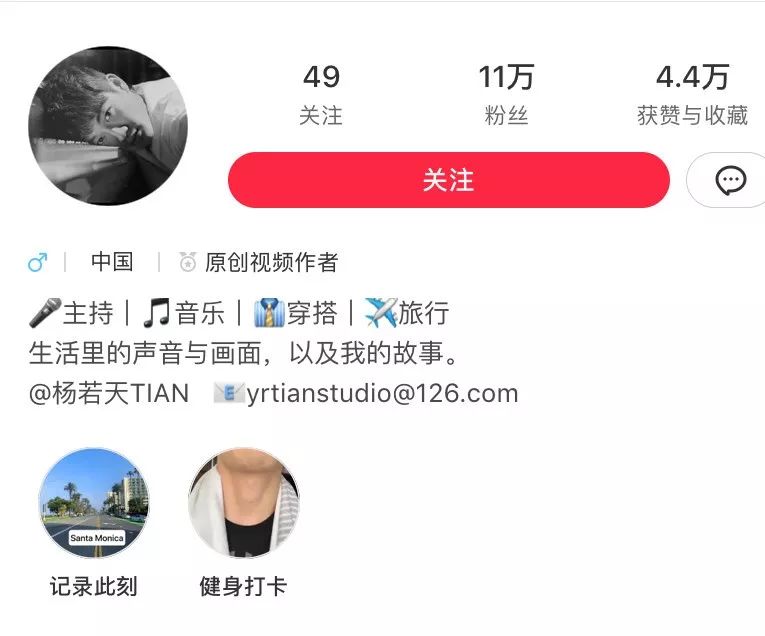Open the 健身打卡 highlight
The width and height of the screenshot is (765, 636).
tap(243, 503)
